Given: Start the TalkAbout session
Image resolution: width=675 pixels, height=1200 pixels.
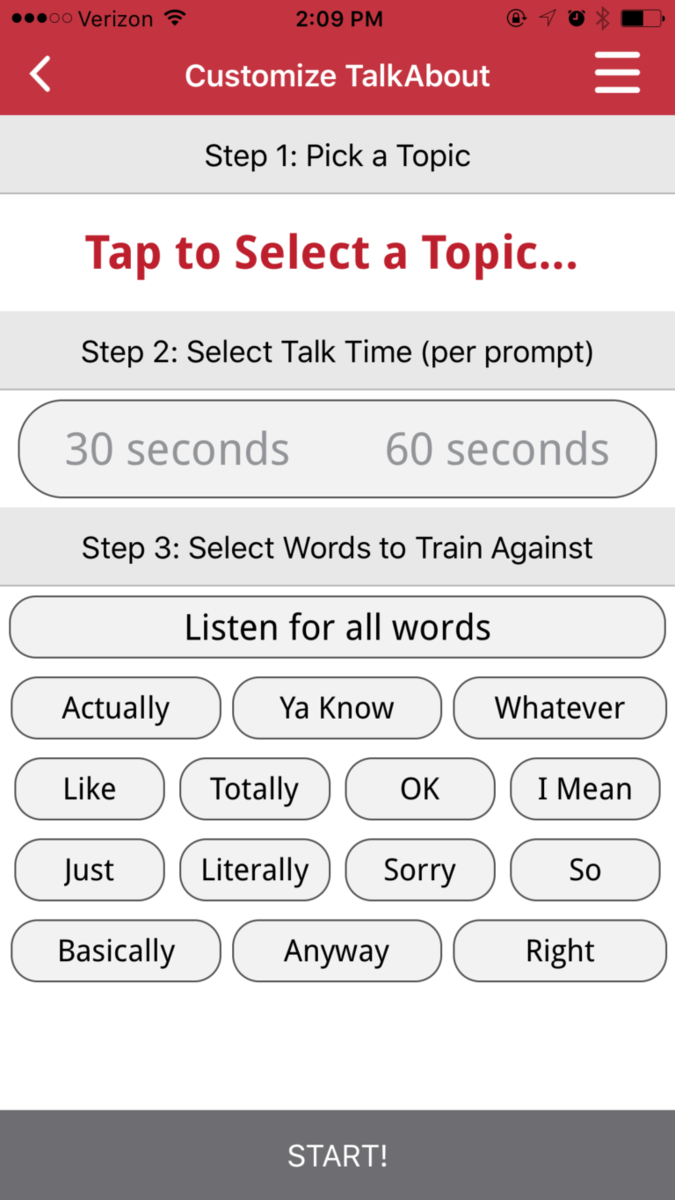Looking at the screenshot, I should coord(337,1155).
